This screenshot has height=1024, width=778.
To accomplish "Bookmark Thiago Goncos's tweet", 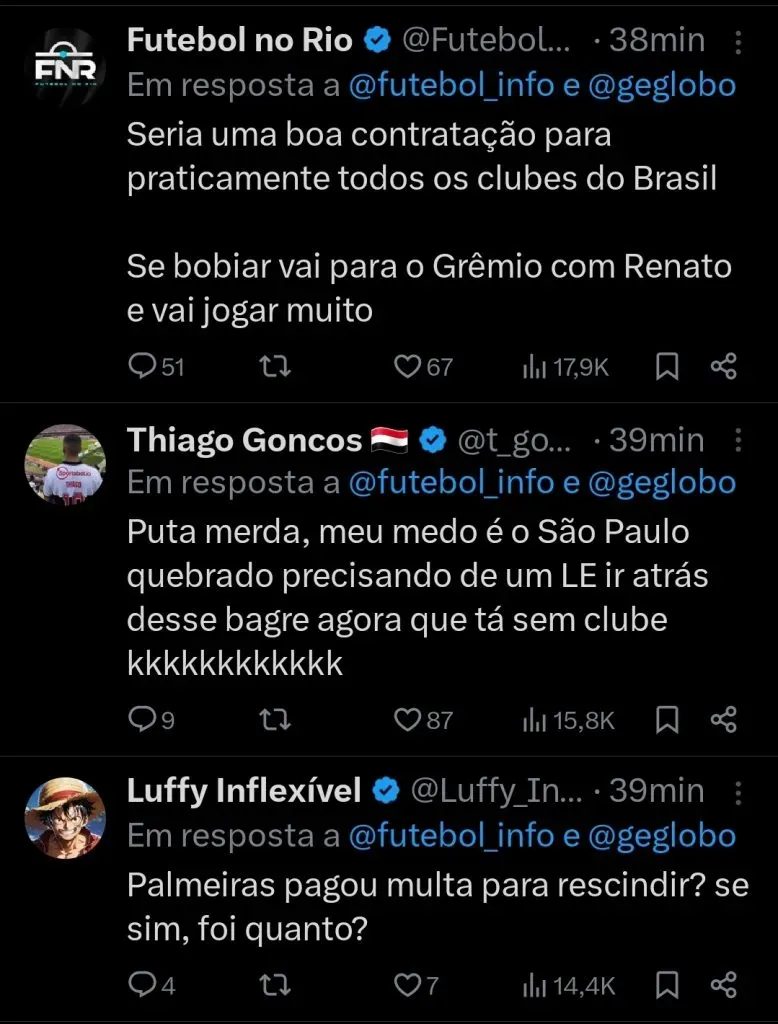I will [x=667, y=719].
